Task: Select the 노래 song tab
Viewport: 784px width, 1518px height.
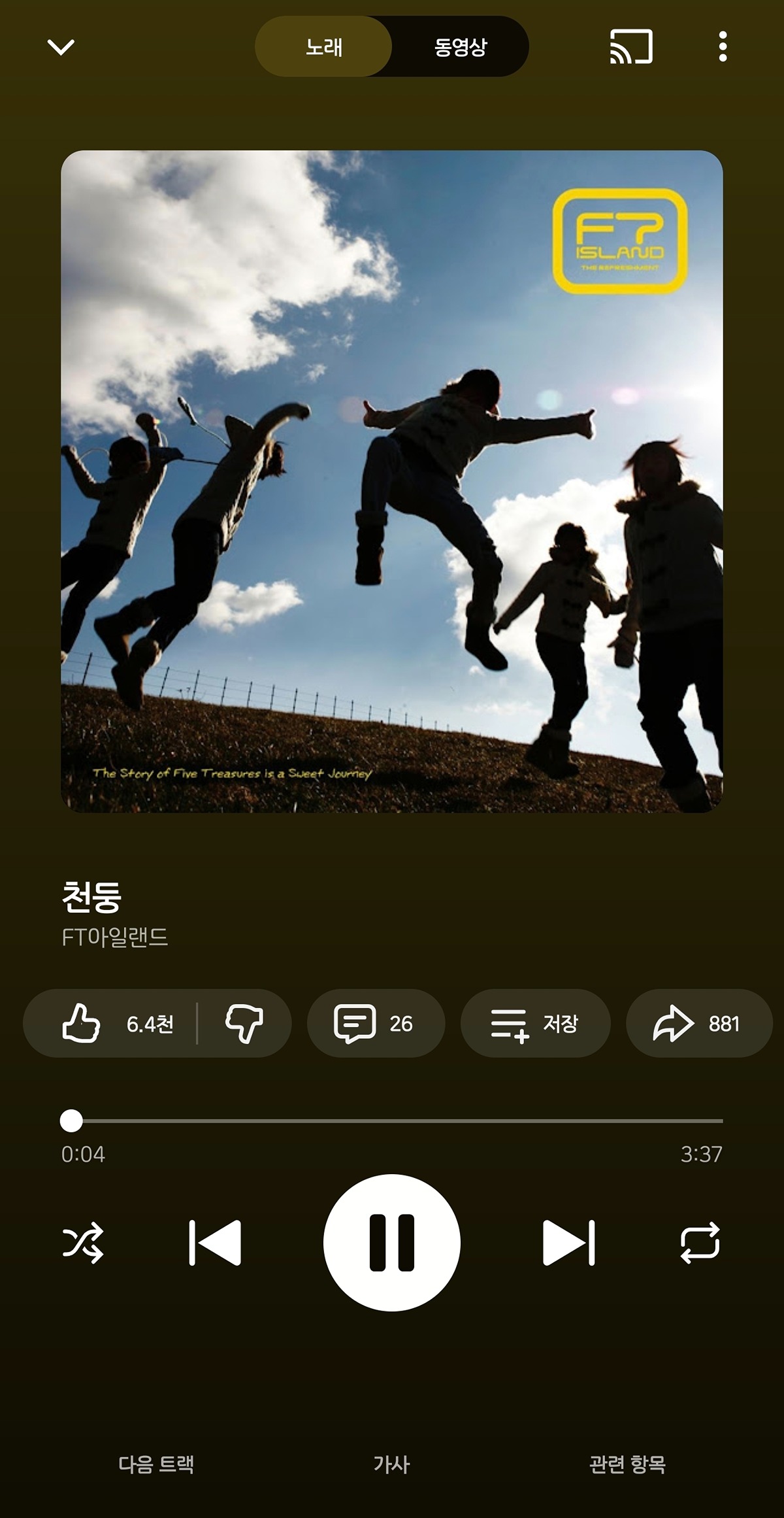Action: (x=324, y=46)
